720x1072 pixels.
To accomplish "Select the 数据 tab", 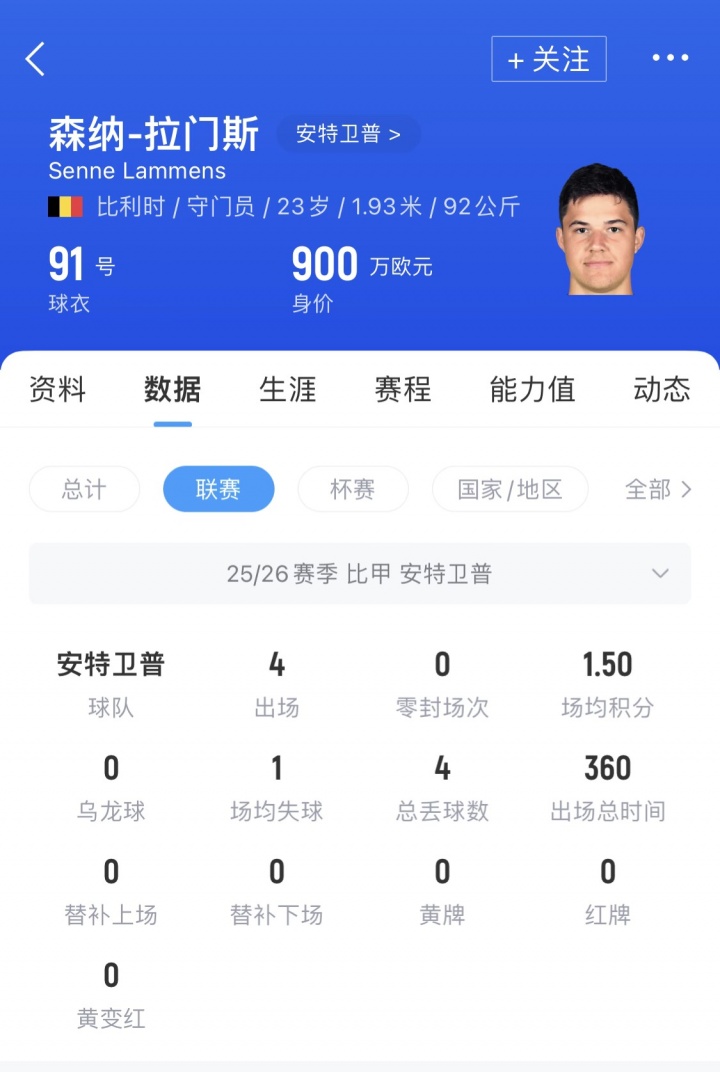I will pyautogui.click(x=172, y=389).
